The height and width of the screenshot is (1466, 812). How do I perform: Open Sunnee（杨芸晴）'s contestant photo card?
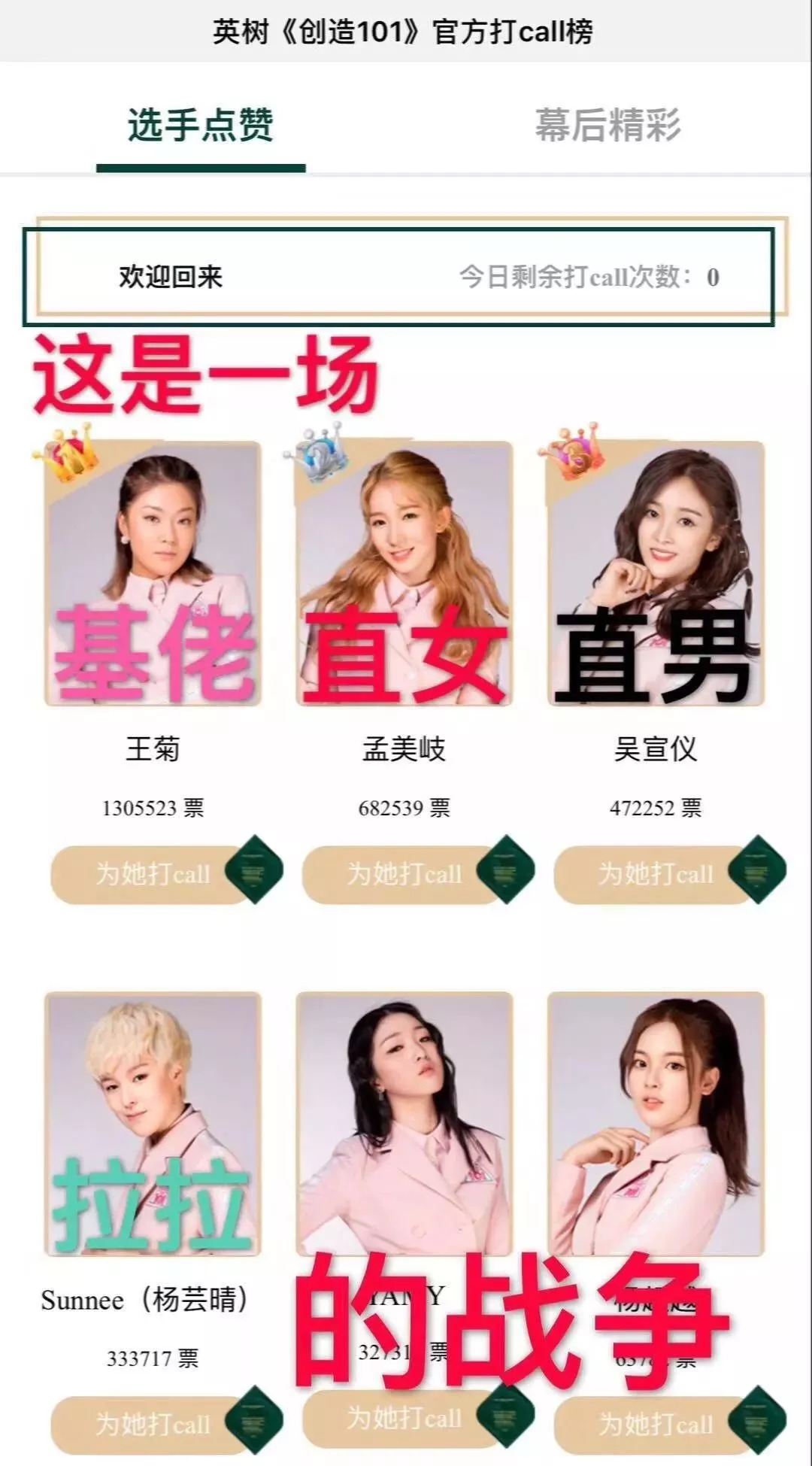pyautogui.click(x=153, y=1124)
